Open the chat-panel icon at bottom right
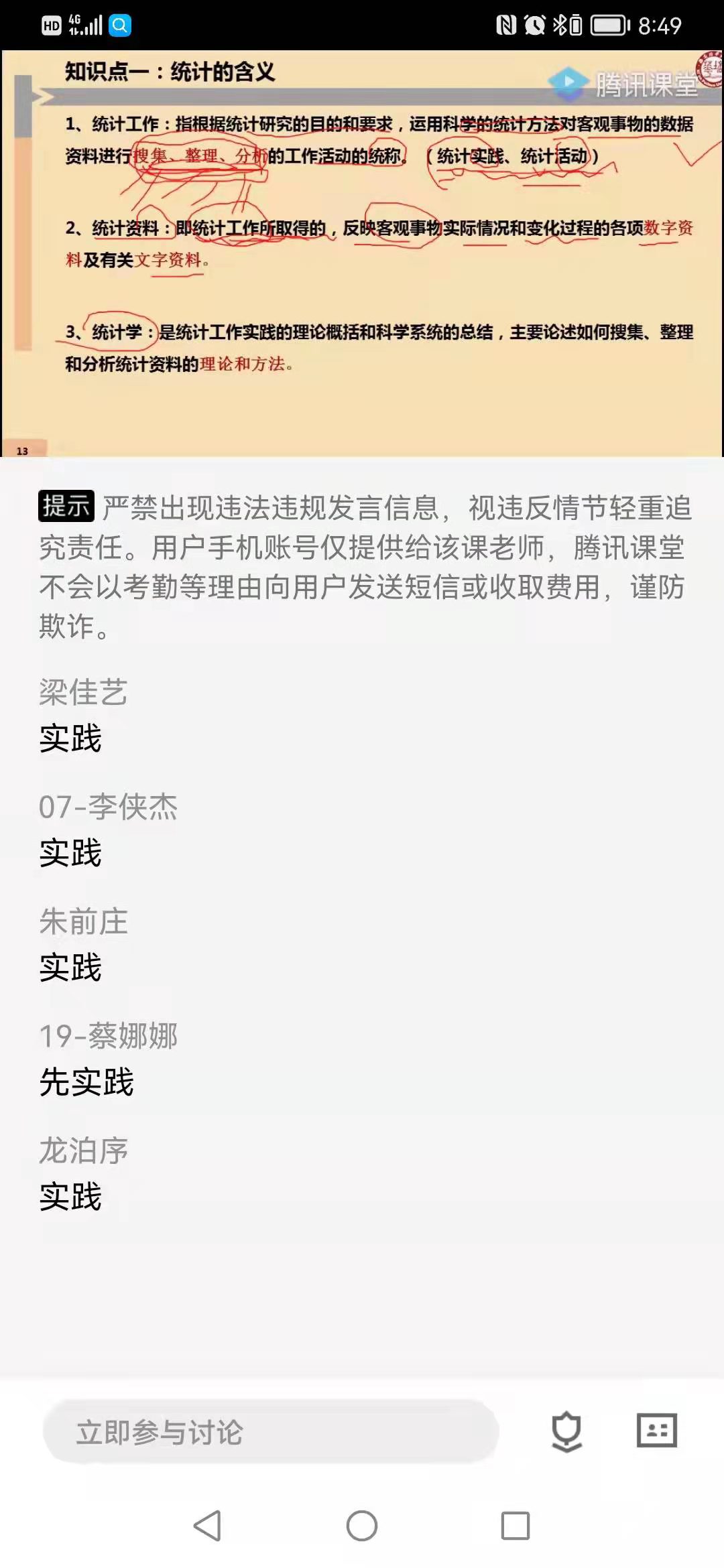 pyautogui.click(x=656, y=1430)
